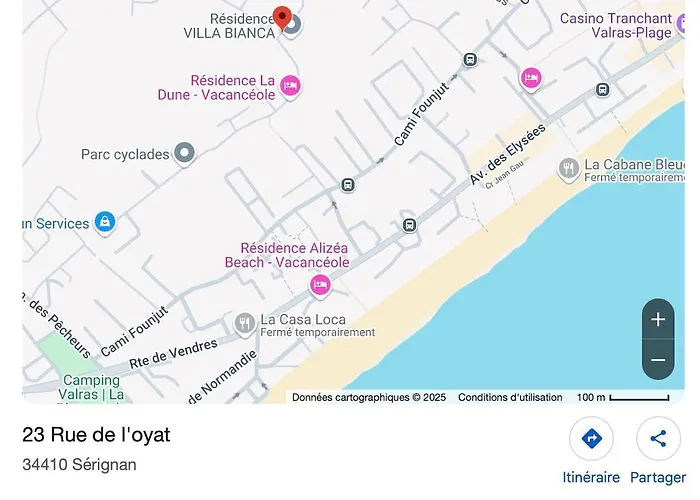
Task: Tap the red pin at Villa Bianca
Action: (x=283, y=18)
